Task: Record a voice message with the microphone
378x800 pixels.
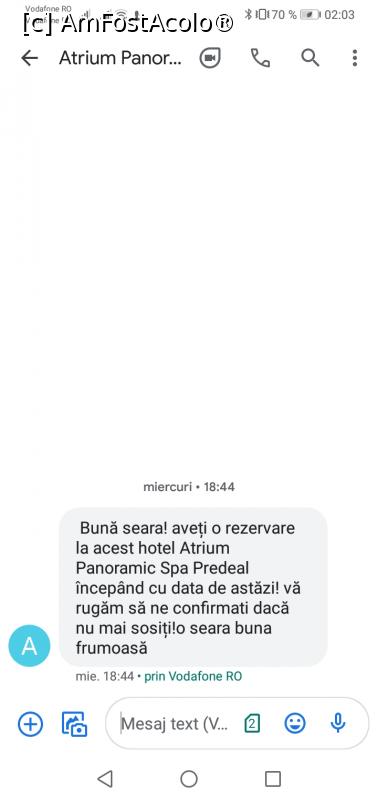Action: coord(338,723)
